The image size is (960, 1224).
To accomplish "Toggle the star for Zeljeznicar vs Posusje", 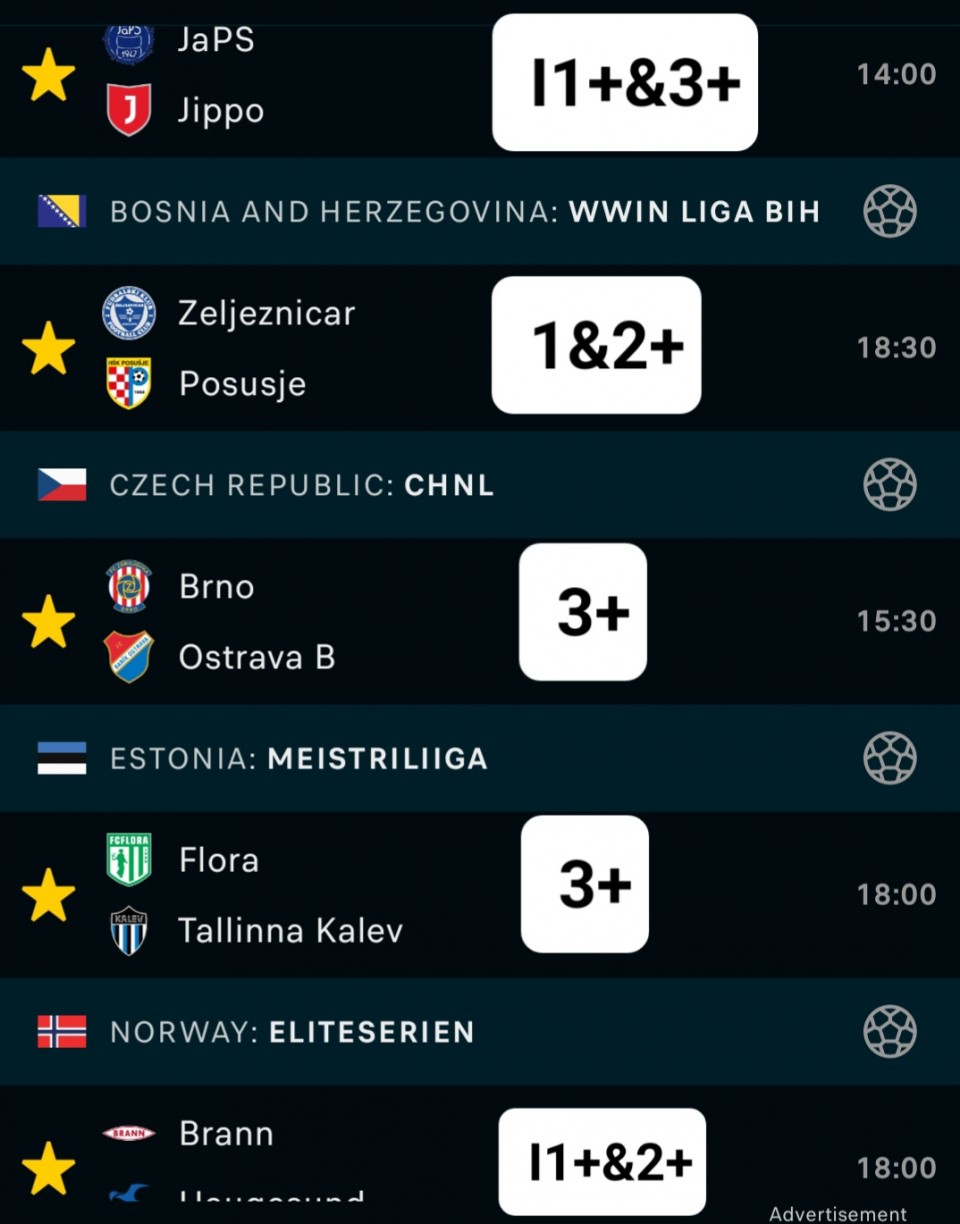I will pyautogui.click(x=49, y=349).
